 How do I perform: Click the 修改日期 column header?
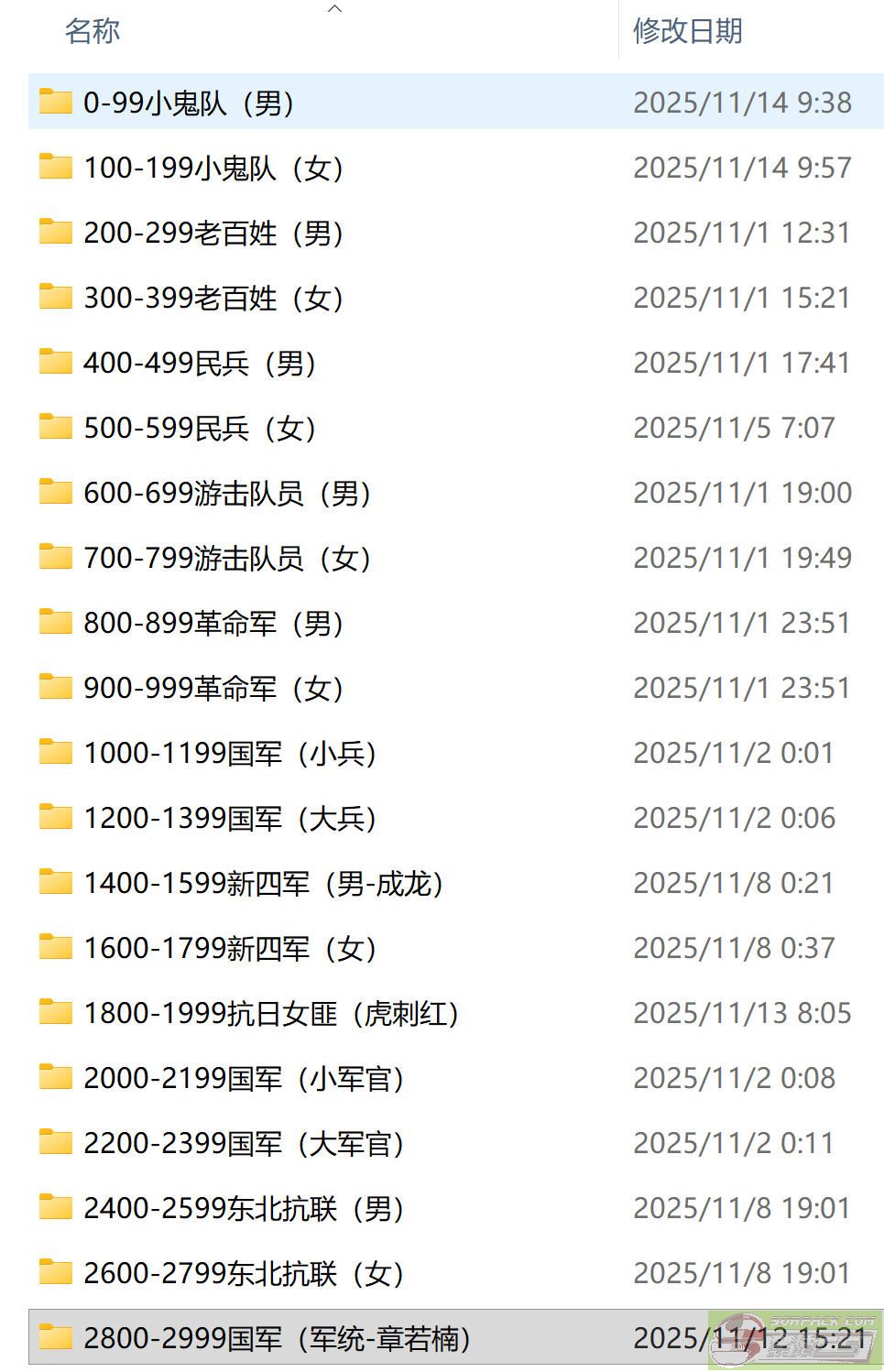(x=689, y=31)
